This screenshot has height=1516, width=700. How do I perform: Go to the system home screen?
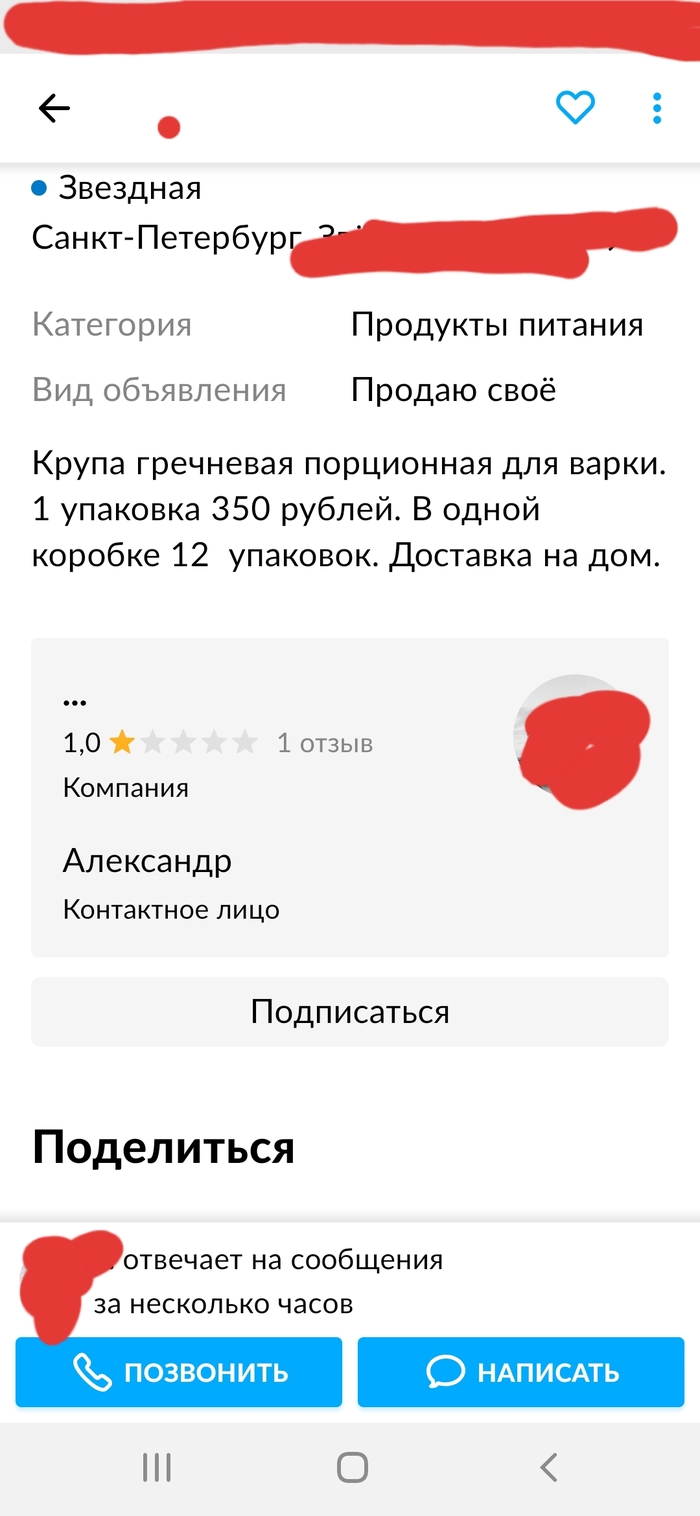[352, 1467]
